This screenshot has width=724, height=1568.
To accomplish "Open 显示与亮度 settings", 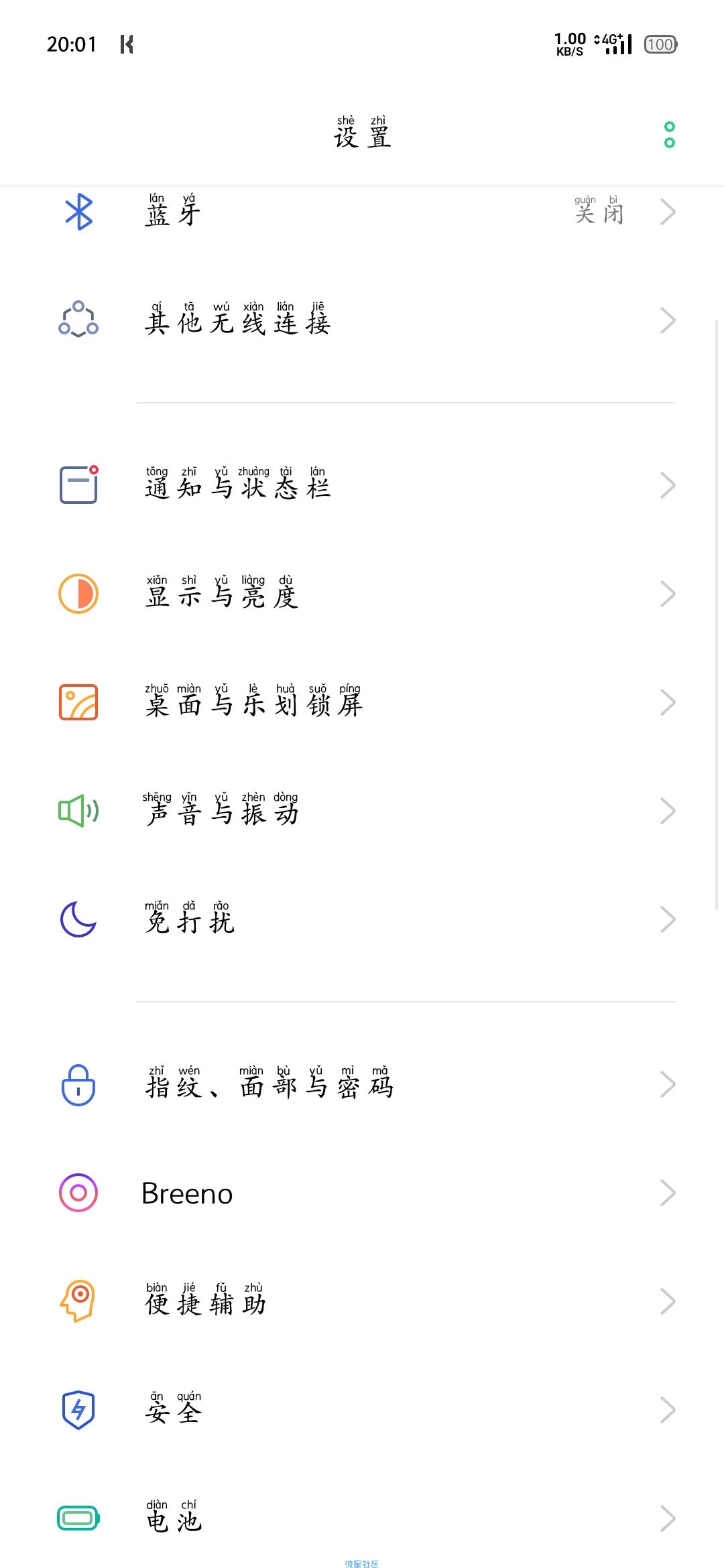I will [x=362, y=594].
